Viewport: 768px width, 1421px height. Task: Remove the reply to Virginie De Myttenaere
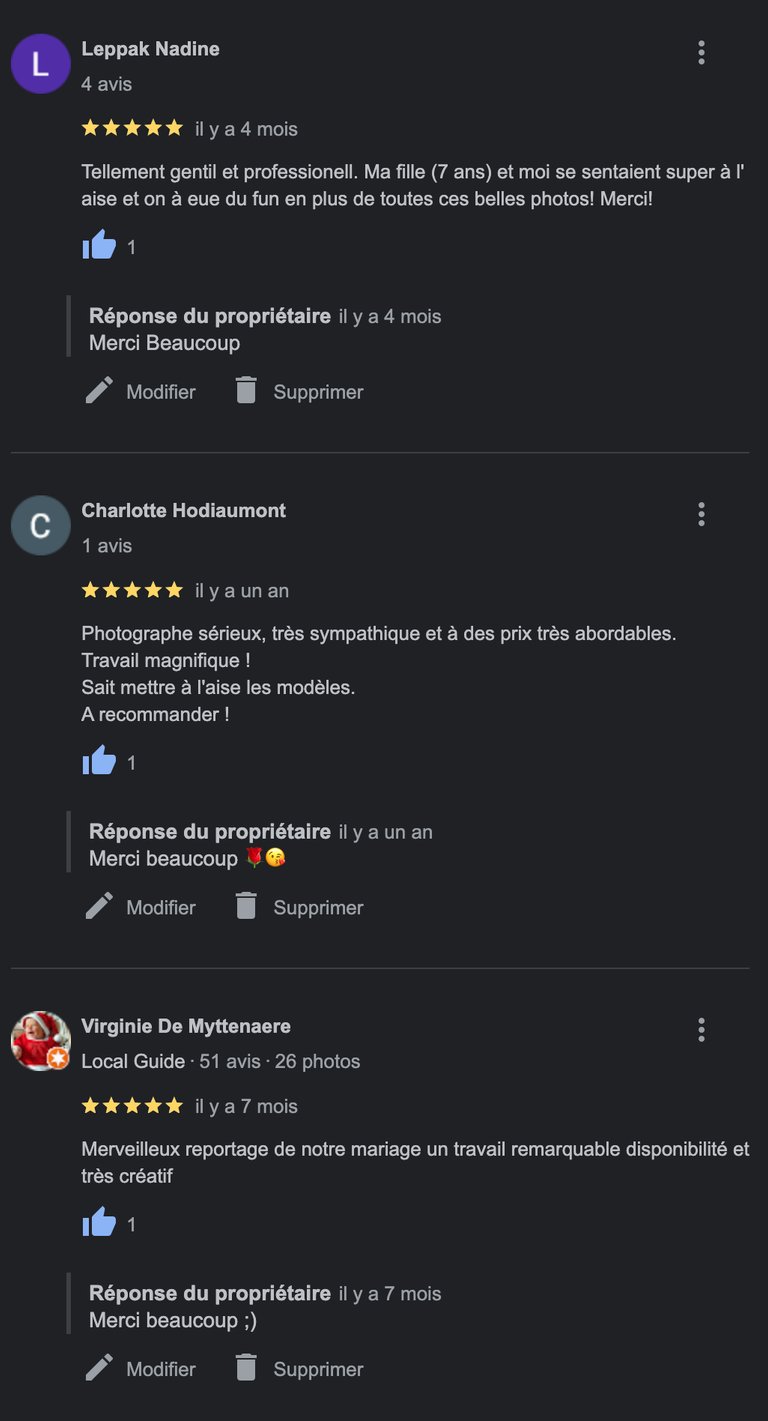tap(298, 1368)
